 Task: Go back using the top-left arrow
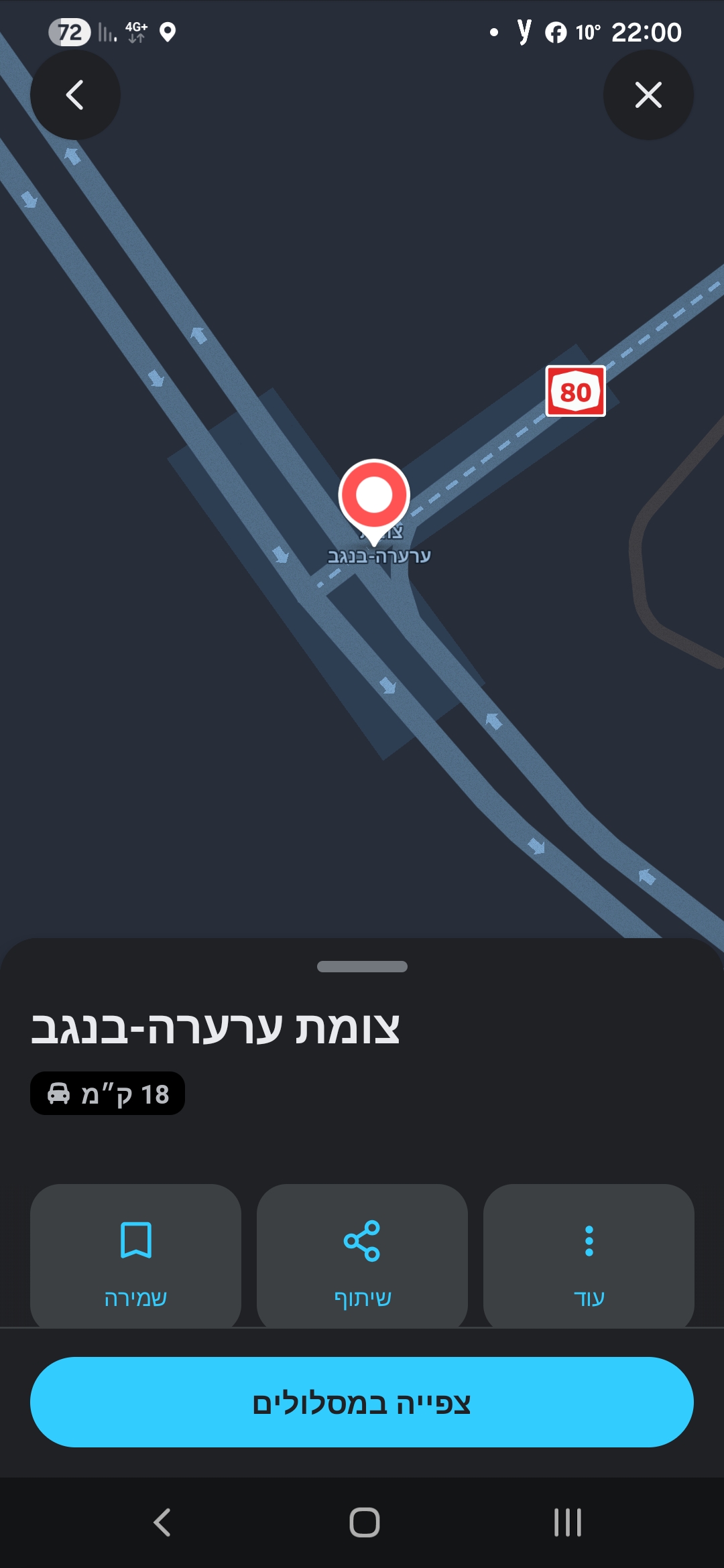coord(75,95)
